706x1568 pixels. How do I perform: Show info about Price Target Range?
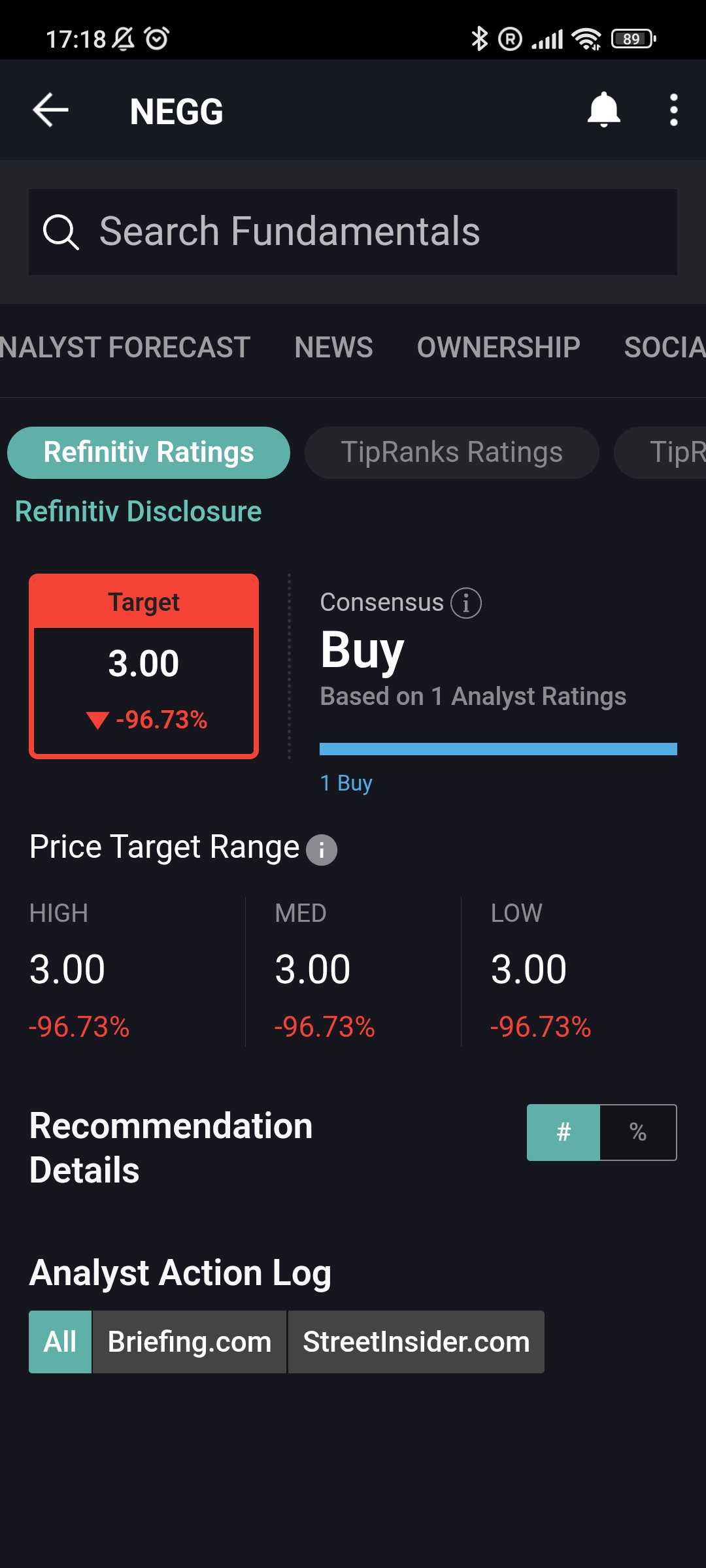click(x=322, y=850)
